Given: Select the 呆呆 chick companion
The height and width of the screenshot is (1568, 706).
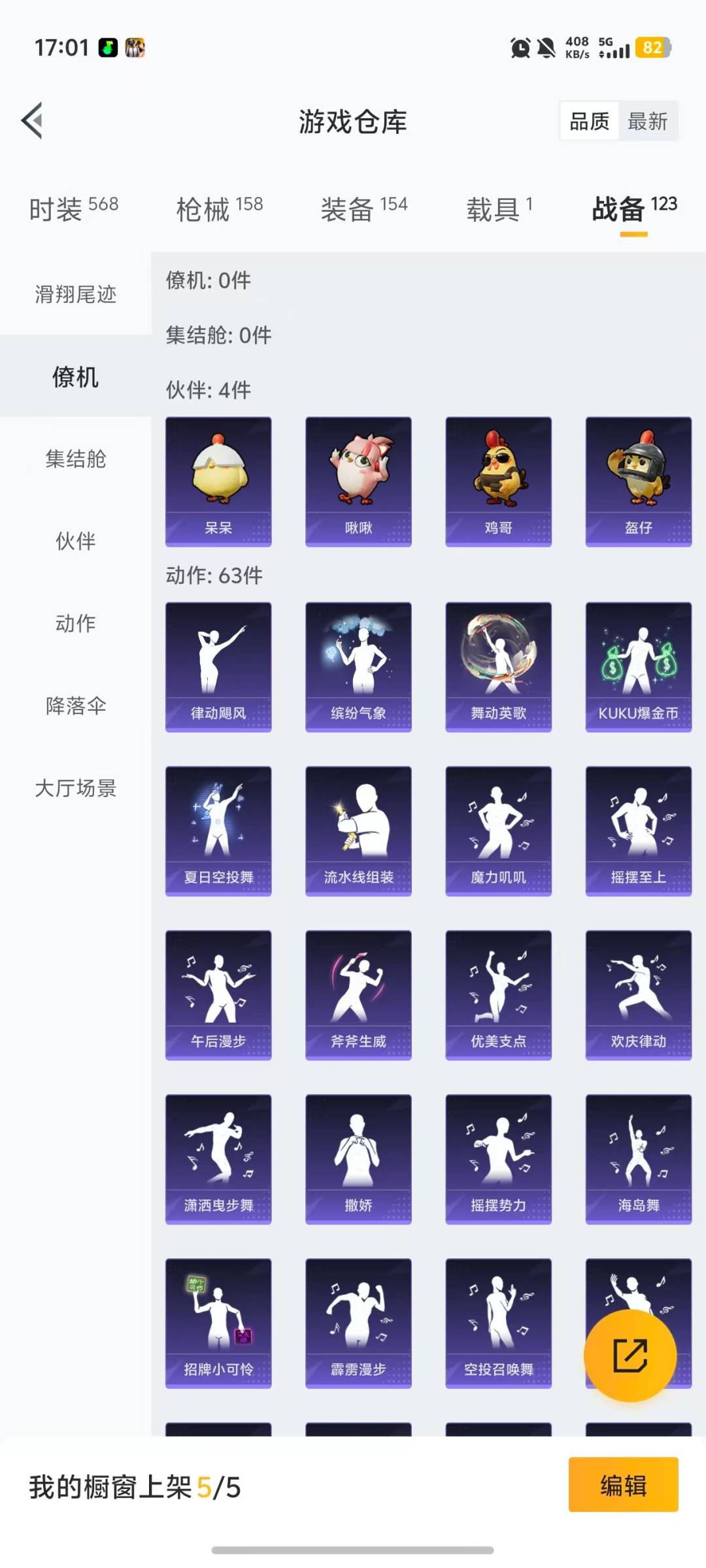Looking at the screenshot, I should click(x=218, y=479).
